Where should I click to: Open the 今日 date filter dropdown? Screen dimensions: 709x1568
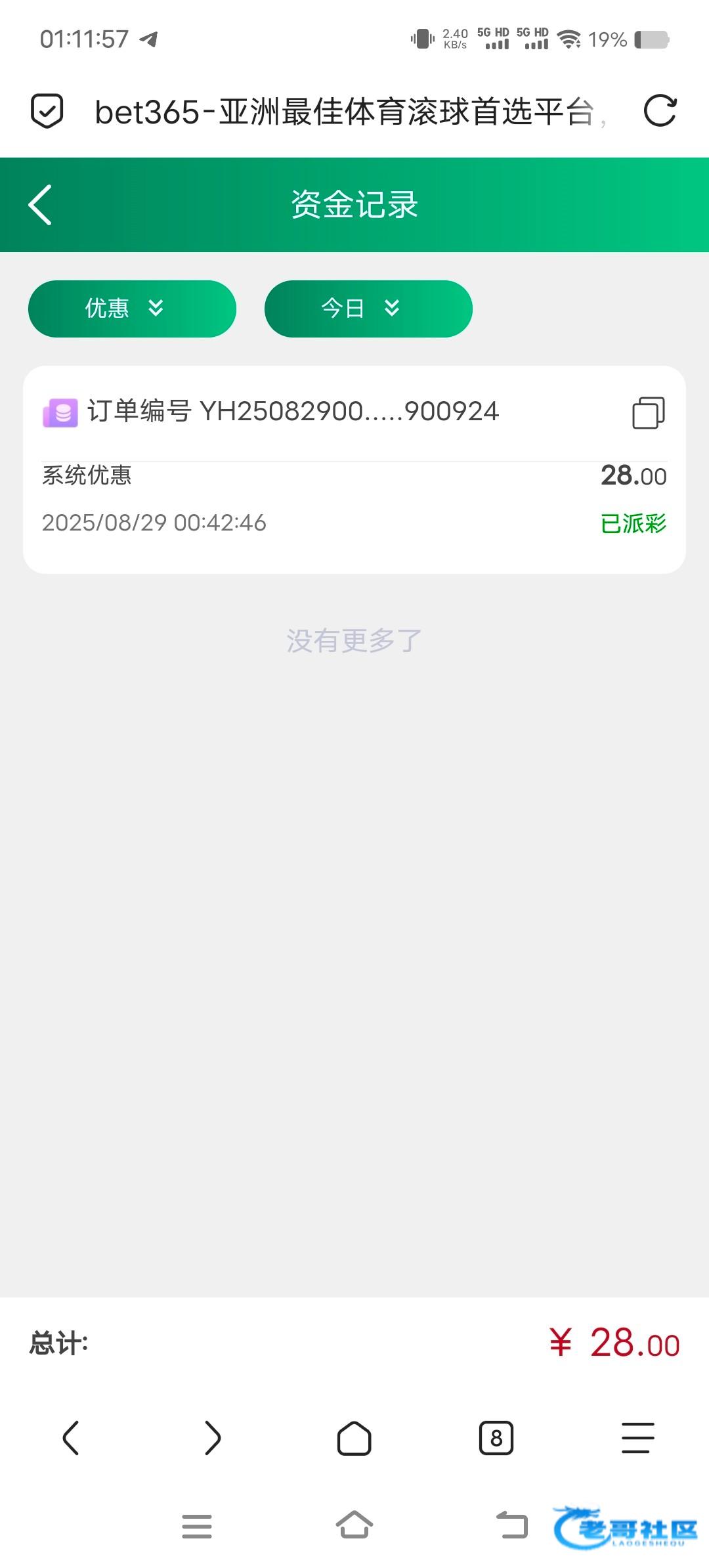coord(368,309)
